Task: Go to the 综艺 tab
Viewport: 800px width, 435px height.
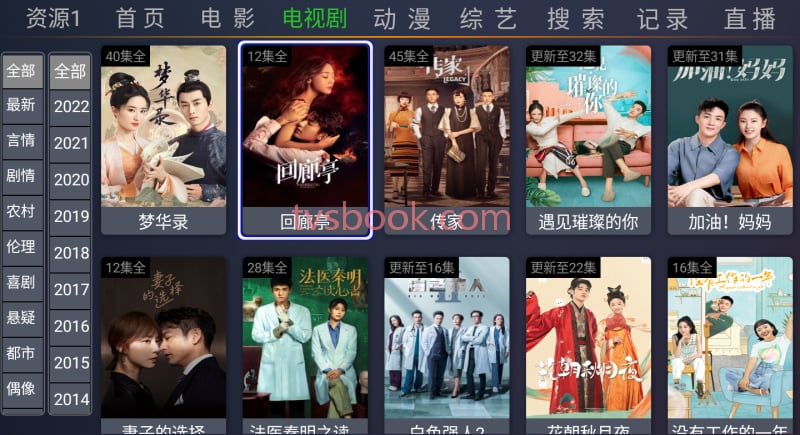Action: coord(487,18)
